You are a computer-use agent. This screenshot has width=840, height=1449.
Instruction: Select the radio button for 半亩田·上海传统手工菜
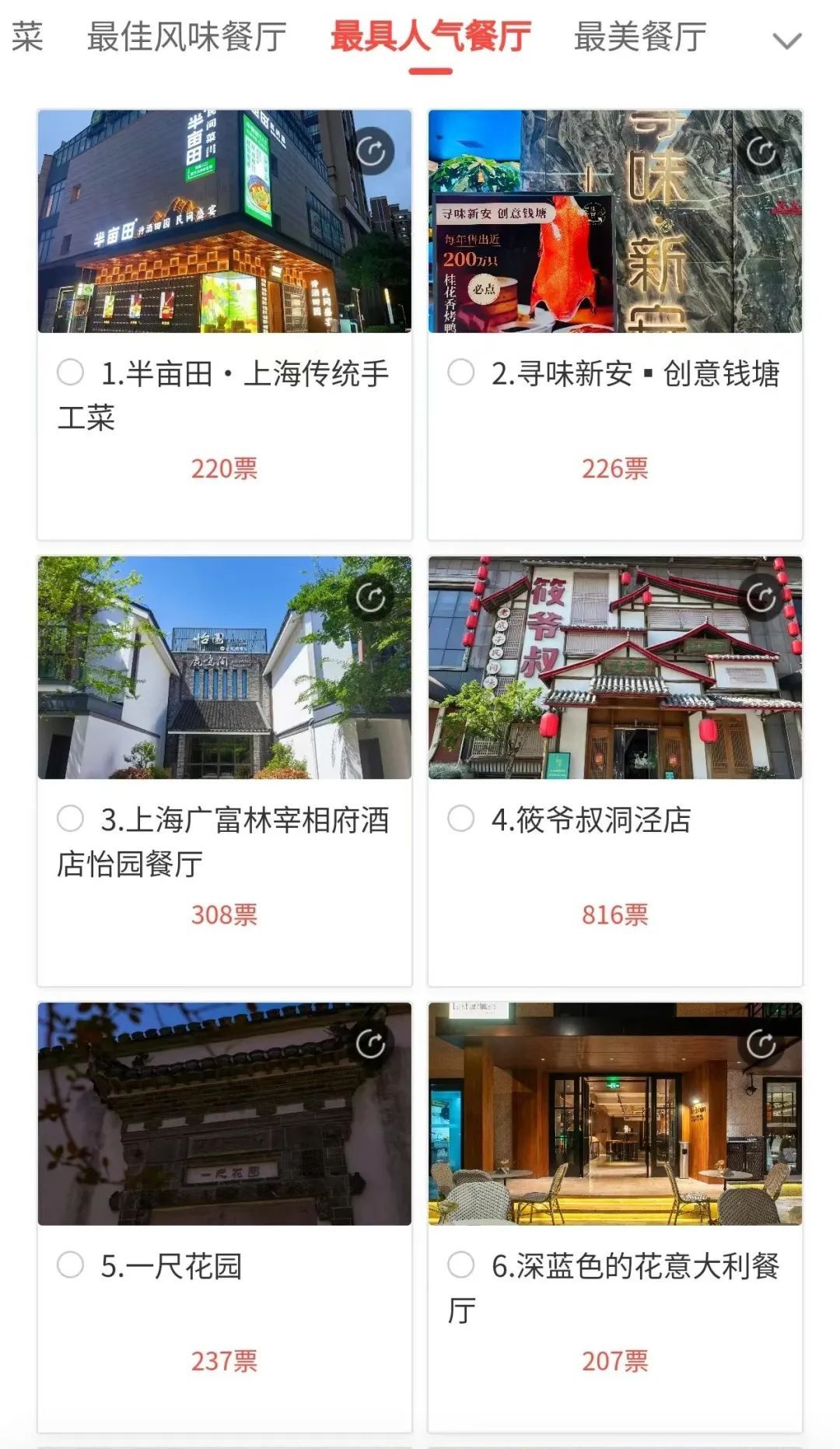(71, 372)
